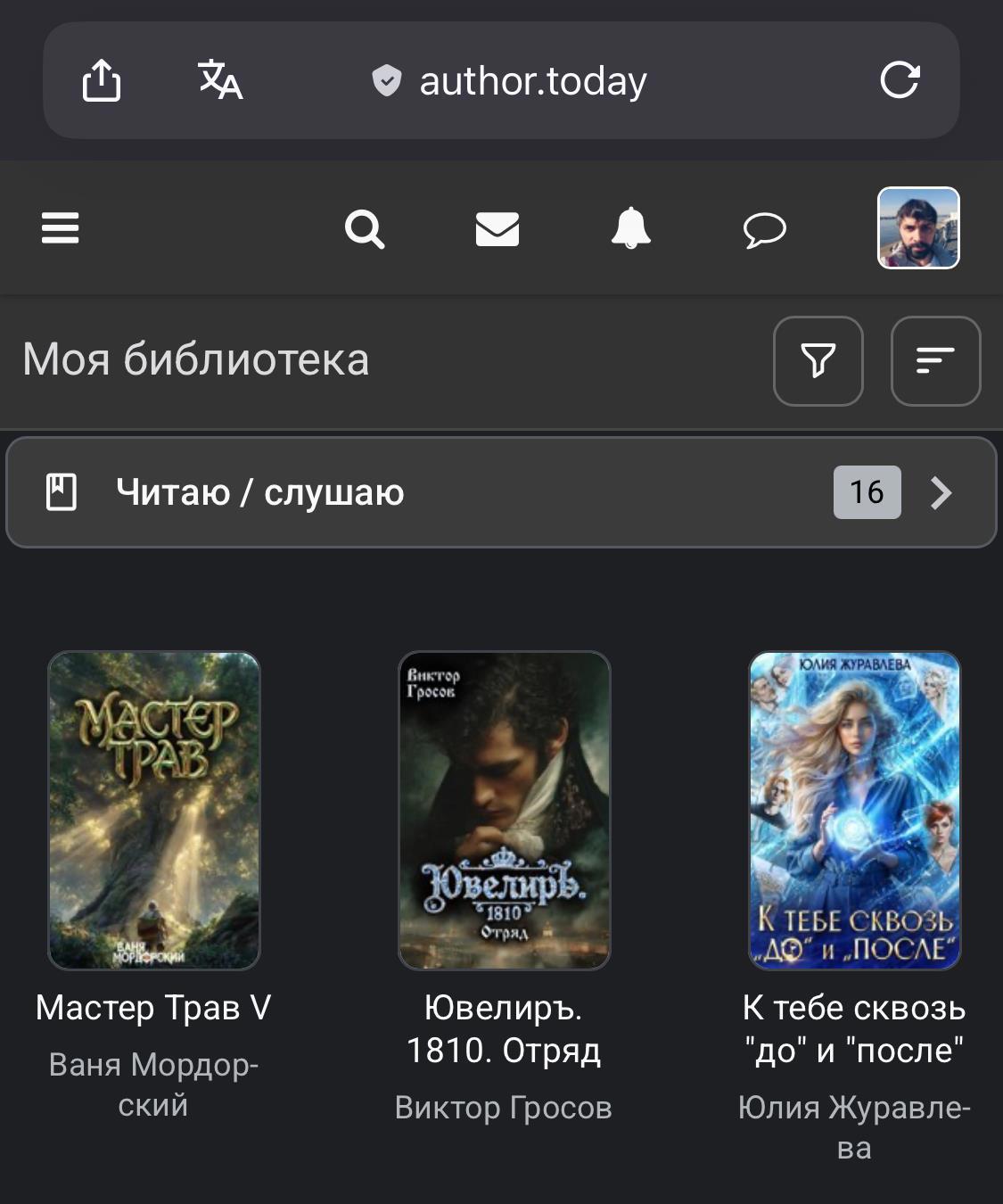Image resolution: width=1003 pixels, height=1204 pixels.
Task: Open library filter options
Action: pos(818,360)
